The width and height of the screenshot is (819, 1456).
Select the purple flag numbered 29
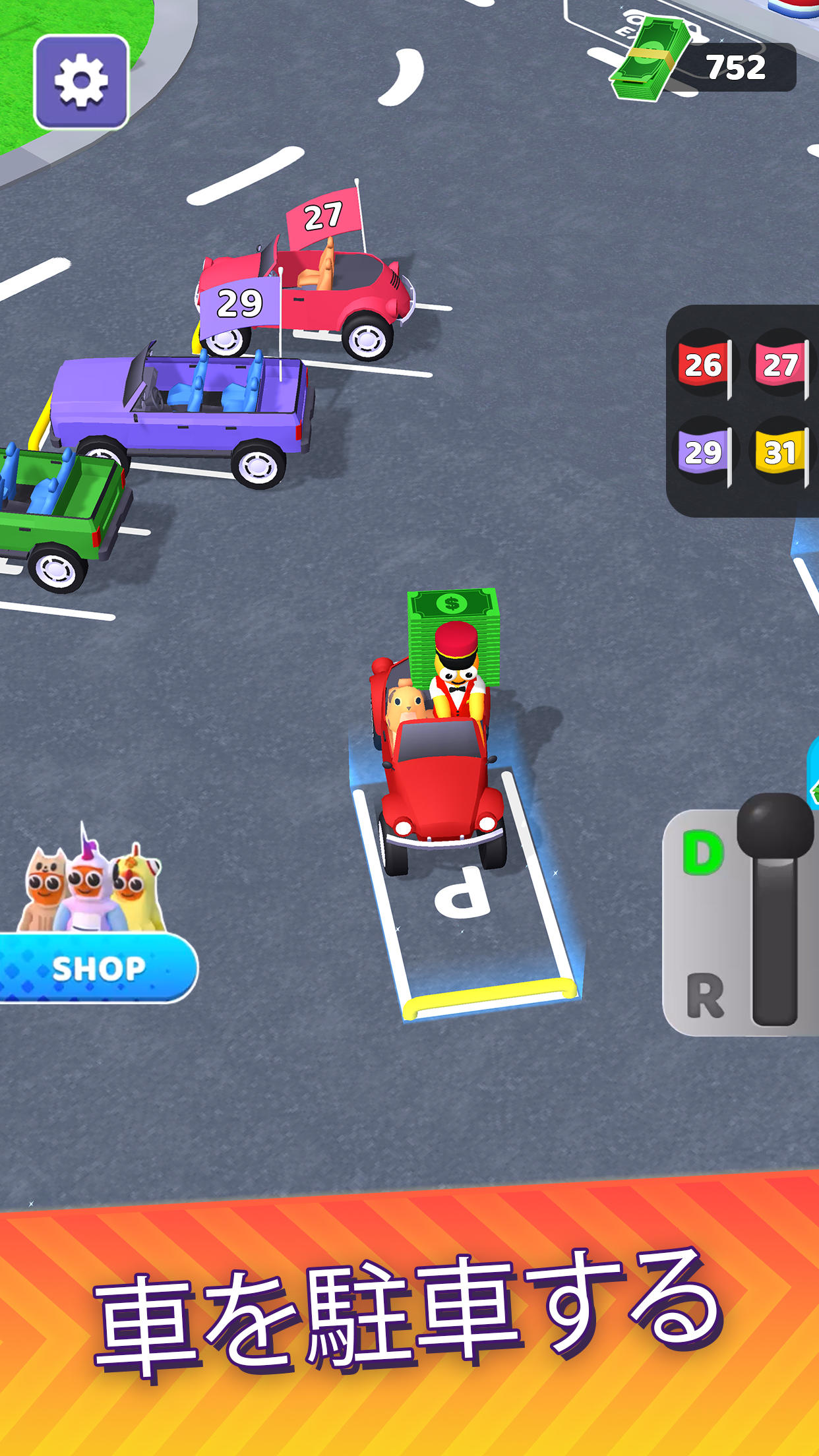tap(705, 452)
